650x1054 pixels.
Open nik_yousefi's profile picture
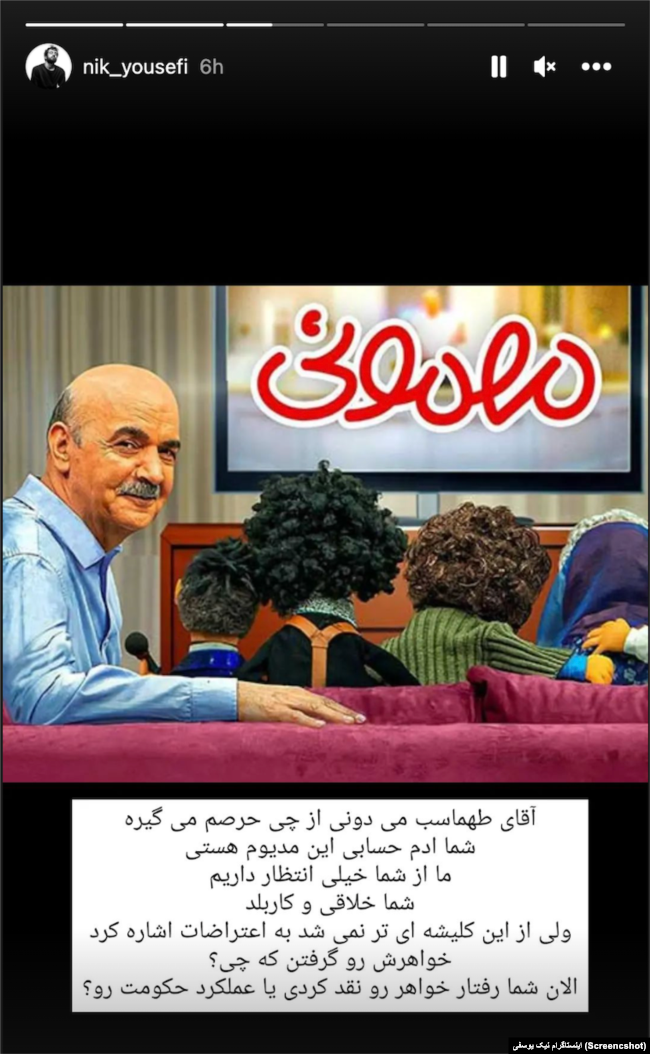click(48, 66)
